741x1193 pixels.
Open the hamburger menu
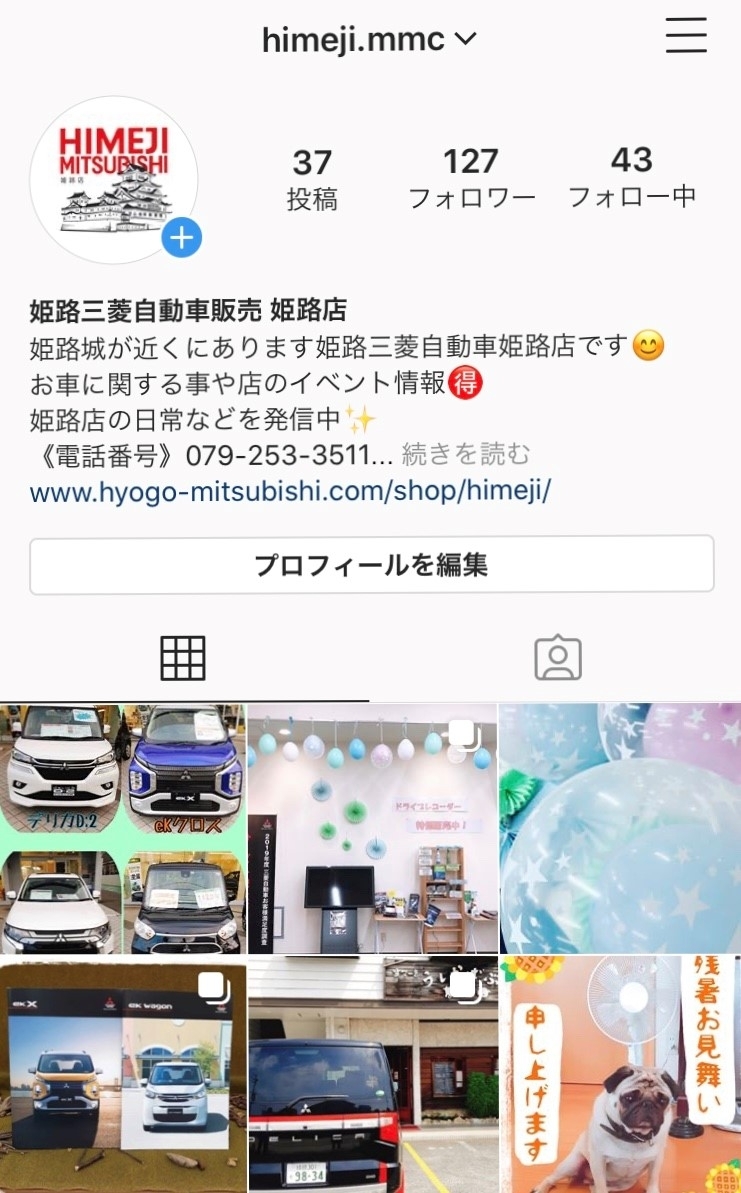pyautogui.click(x=686, y=37)
